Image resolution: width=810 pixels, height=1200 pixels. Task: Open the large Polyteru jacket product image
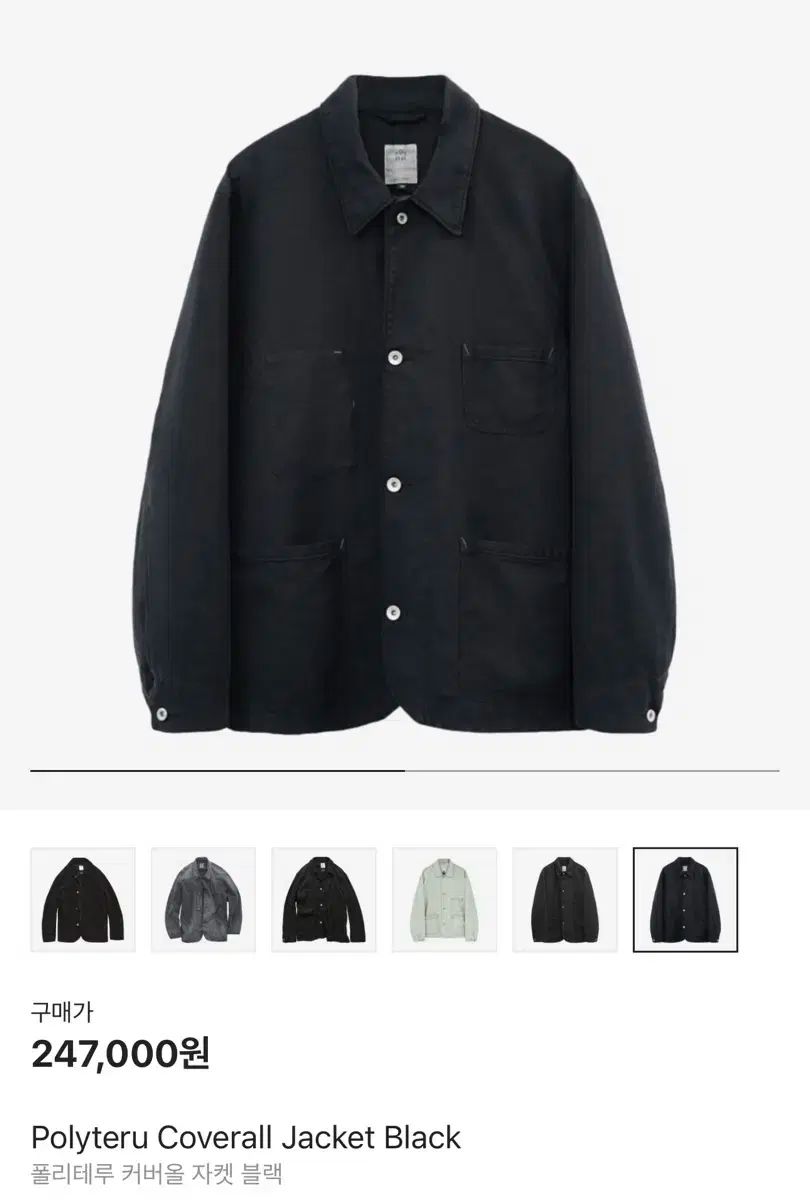click(x=405, y=400)
